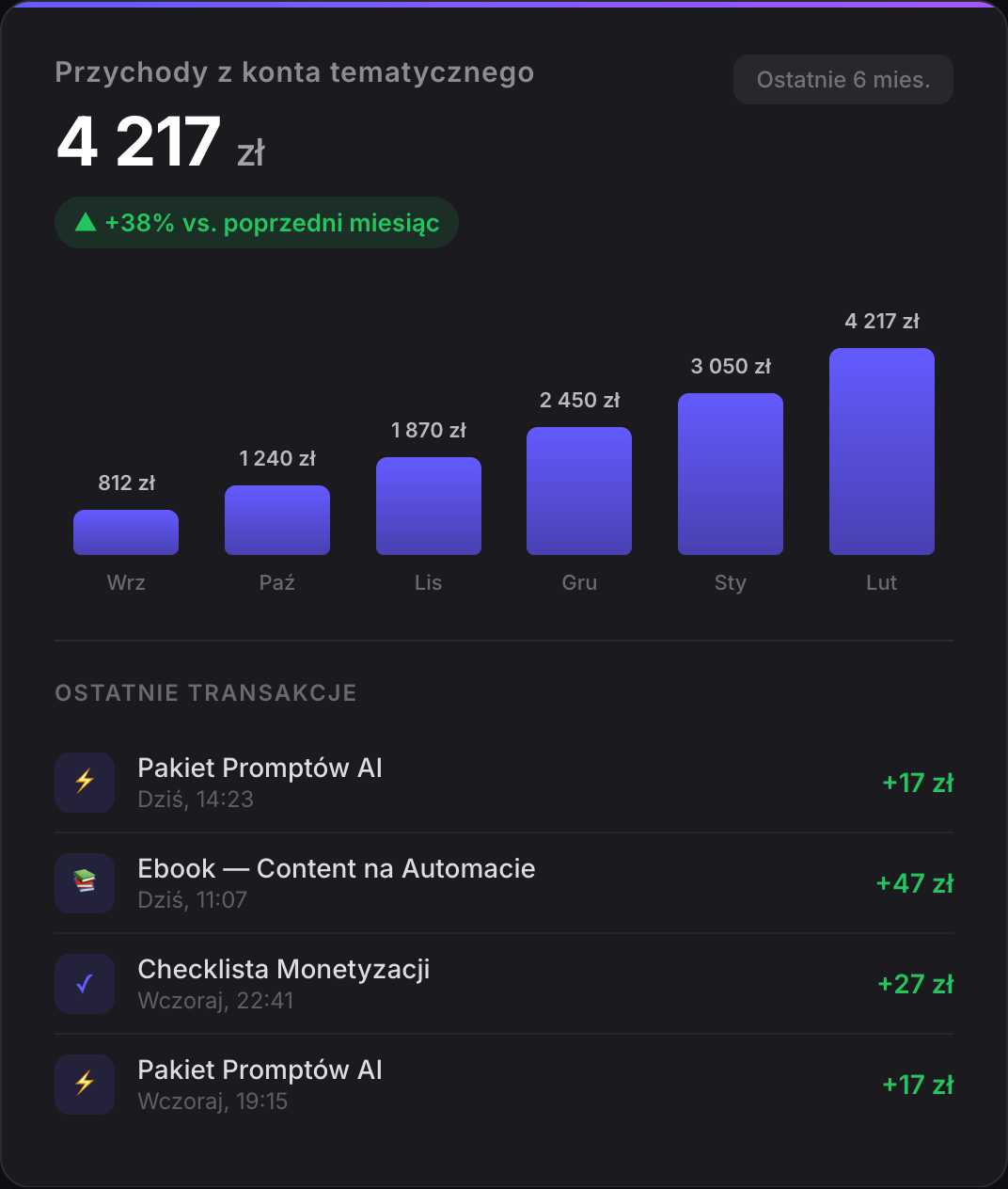Select the Lis month label
This screenshot has width=1008, height=1189.
coord(428,582)
